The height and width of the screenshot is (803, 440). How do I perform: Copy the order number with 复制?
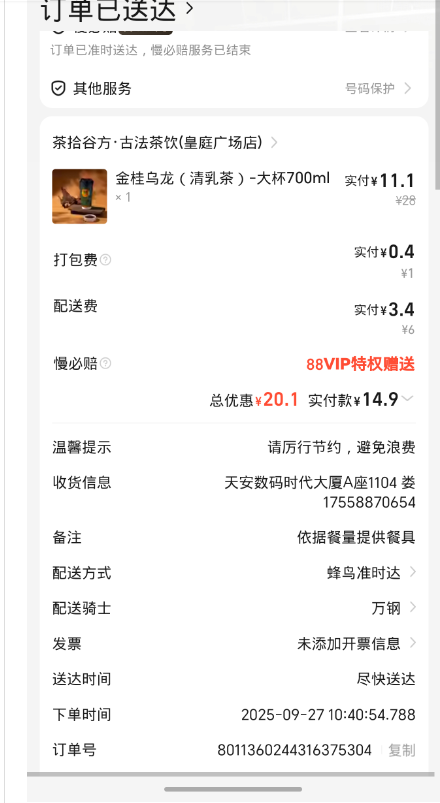[402, 750]
